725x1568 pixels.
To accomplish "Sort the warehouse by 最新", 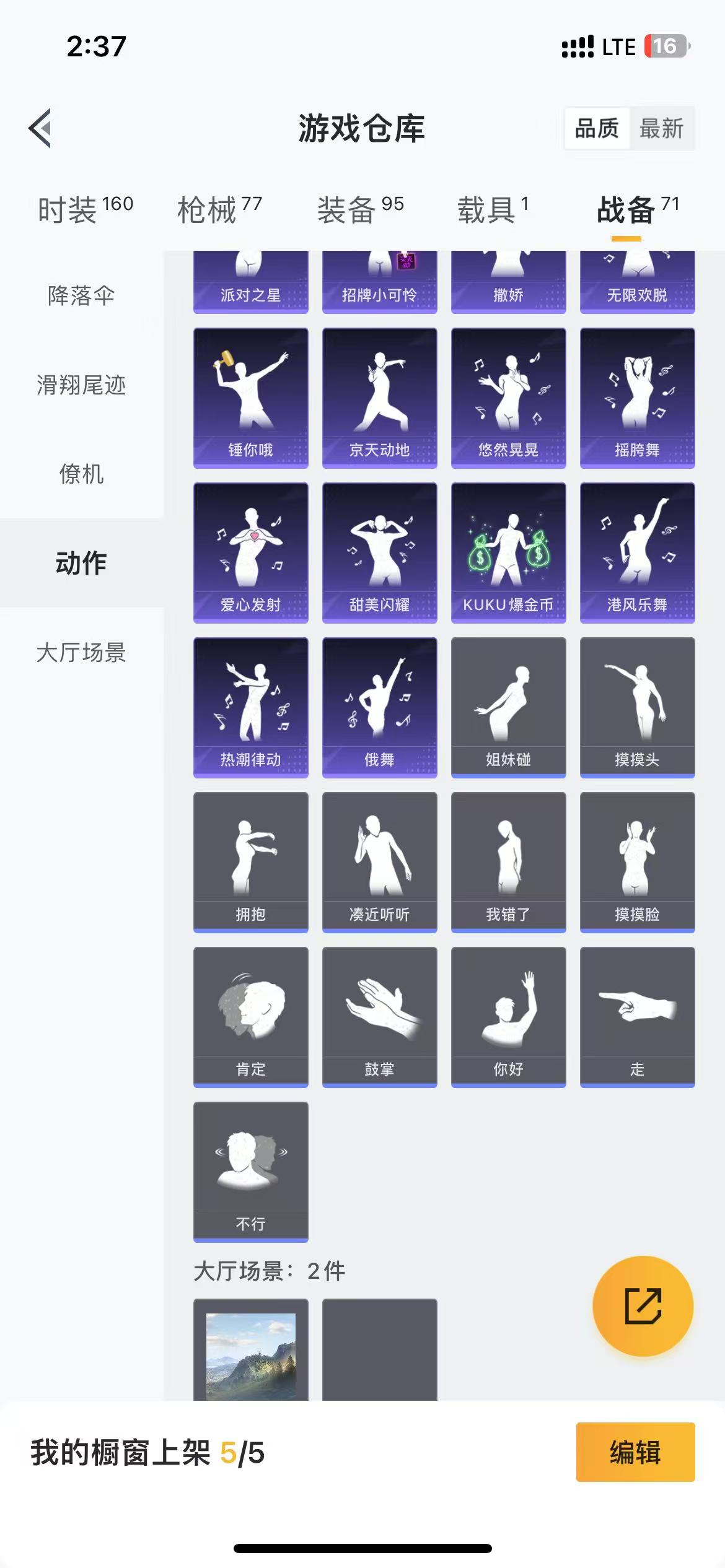I will [661, 129].
